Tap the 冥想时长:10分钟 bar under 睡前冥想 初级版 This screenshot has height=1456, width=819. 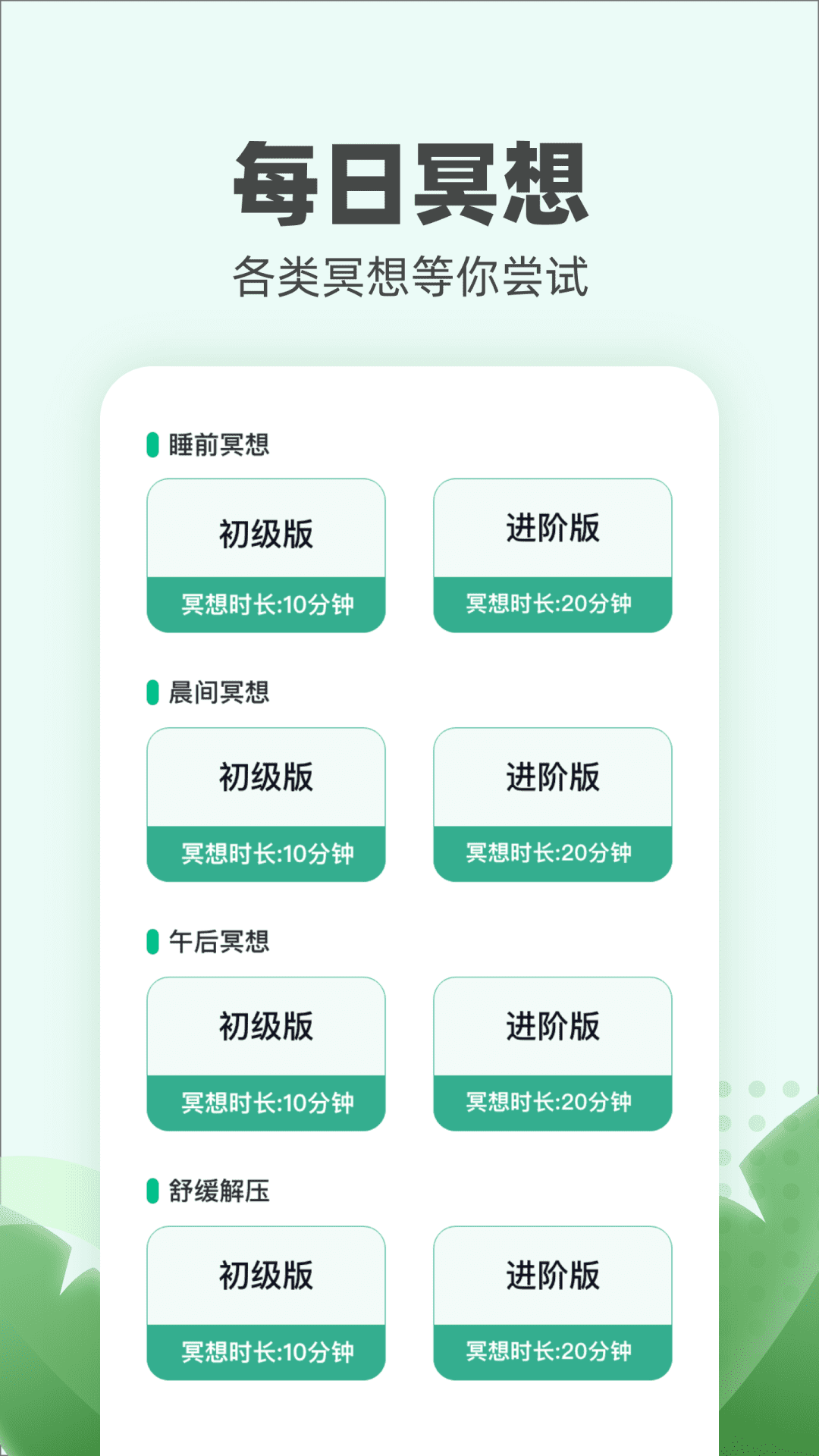point(266,604)
